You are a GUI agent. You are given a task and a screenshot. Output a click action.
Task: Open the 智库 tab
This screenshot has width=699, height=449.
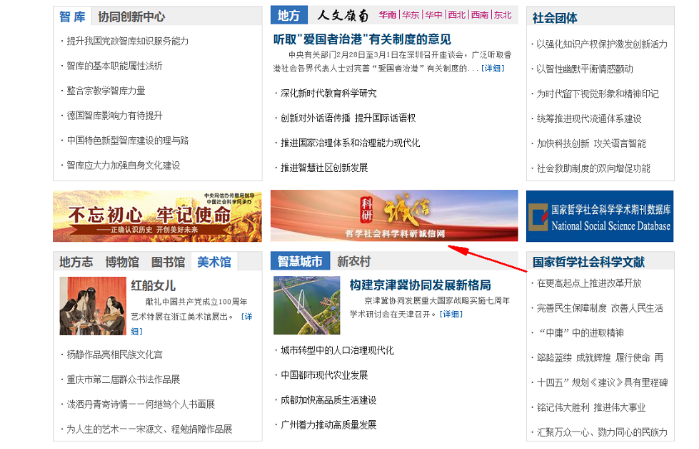click(72, 17)
